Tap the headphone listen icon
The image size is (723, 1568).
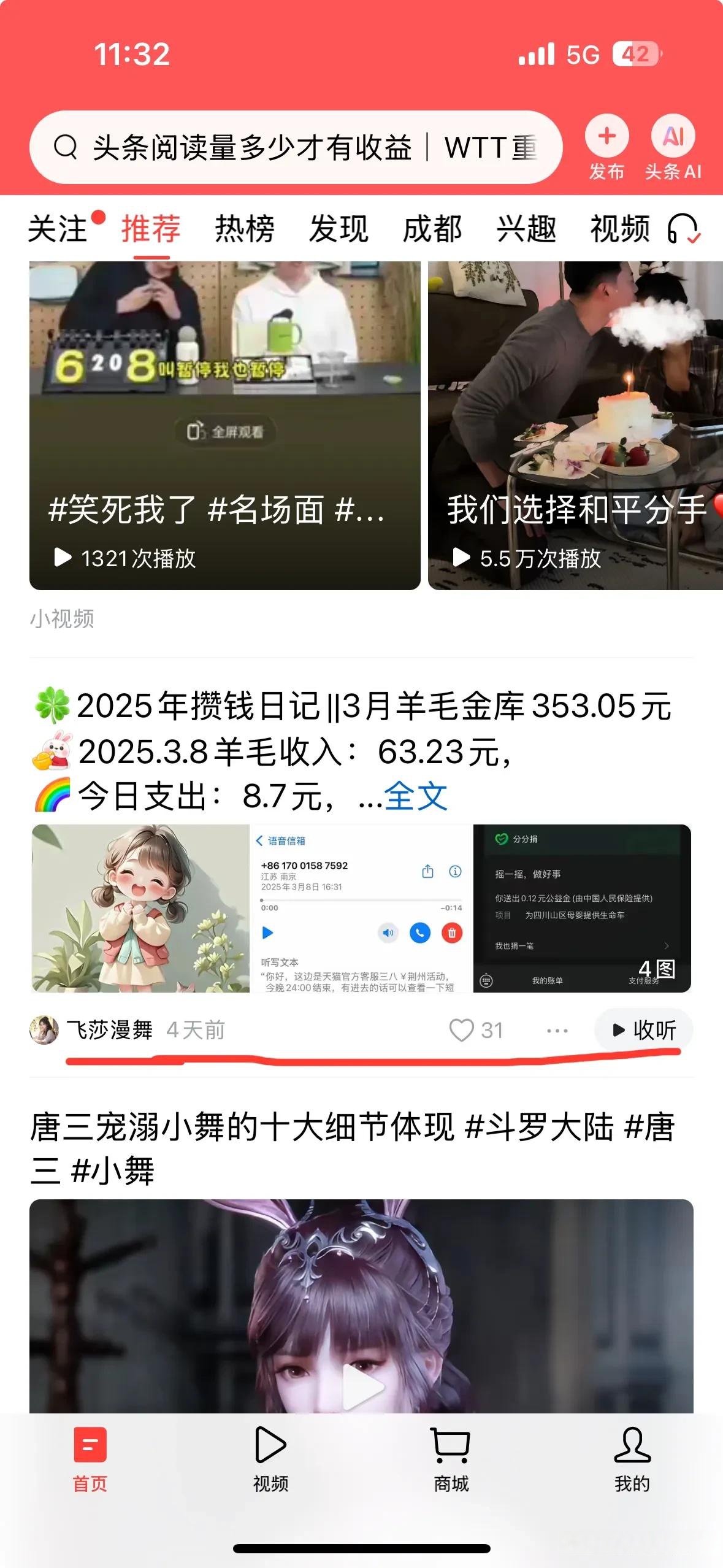683,229
